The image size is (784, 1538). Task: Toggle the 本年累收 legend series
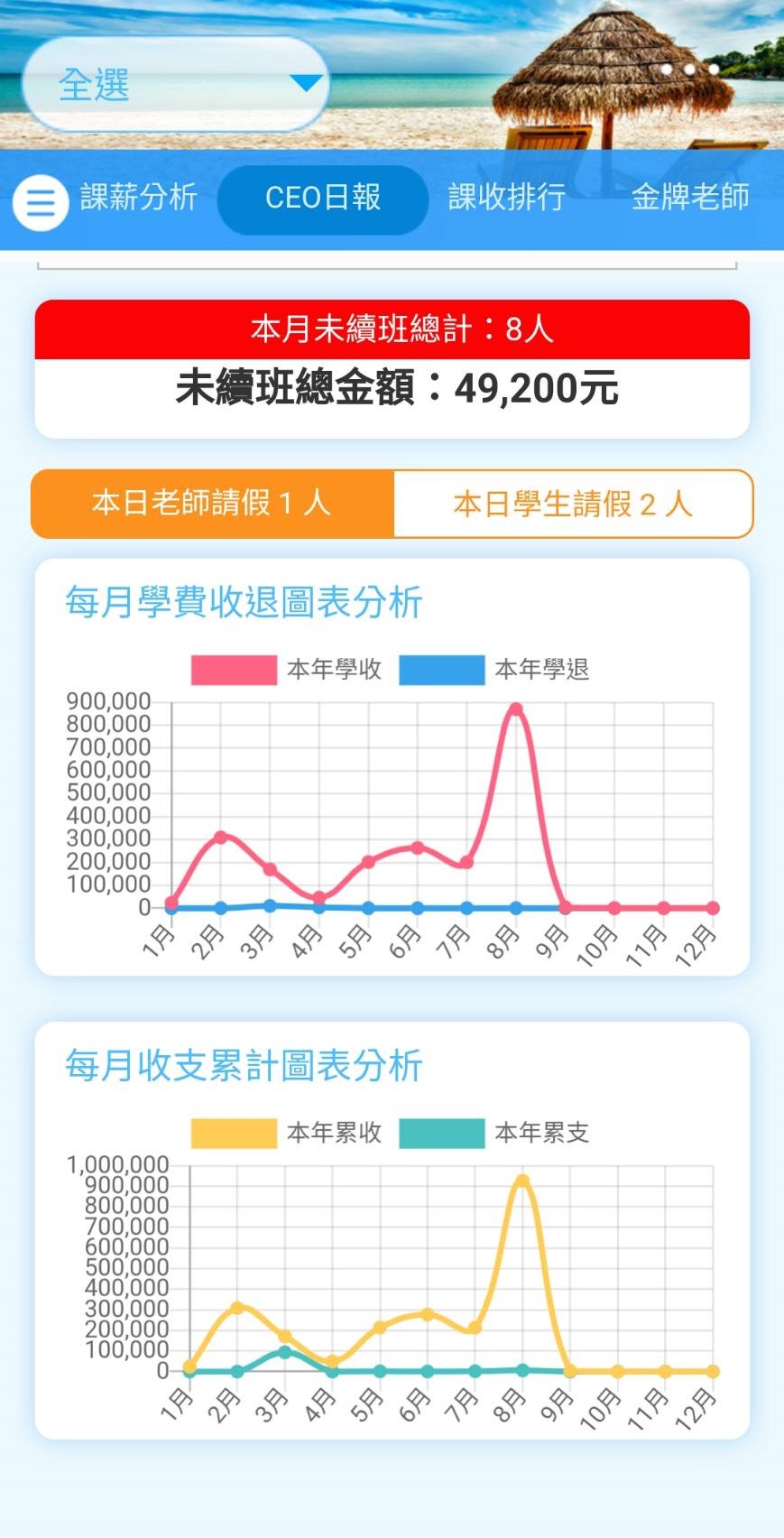287,1133
